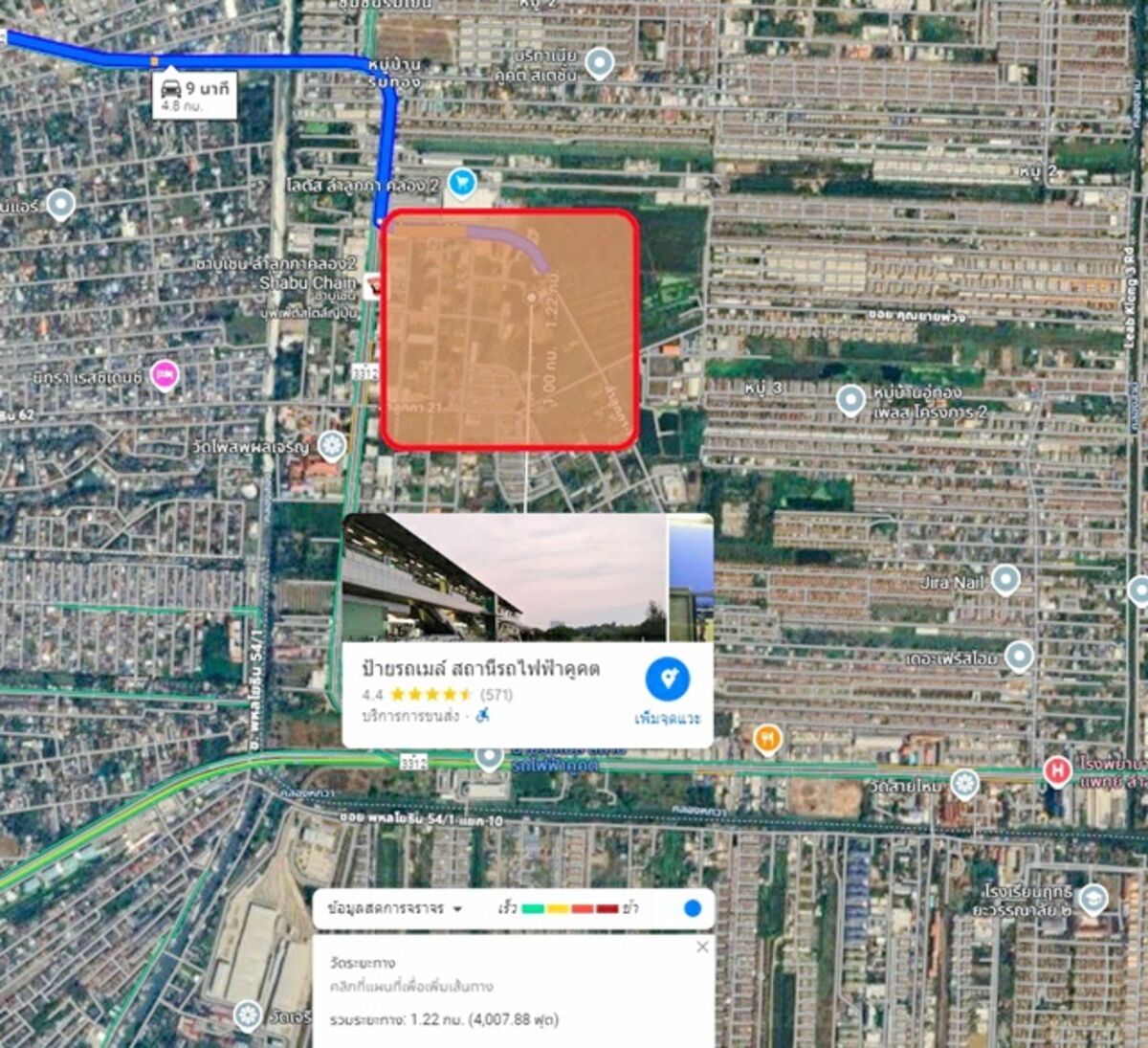Open the เดอะเฟิร์สโฮม map pin
The width and height of the screenshot is (1148, 1048).
click(1020, 657)
